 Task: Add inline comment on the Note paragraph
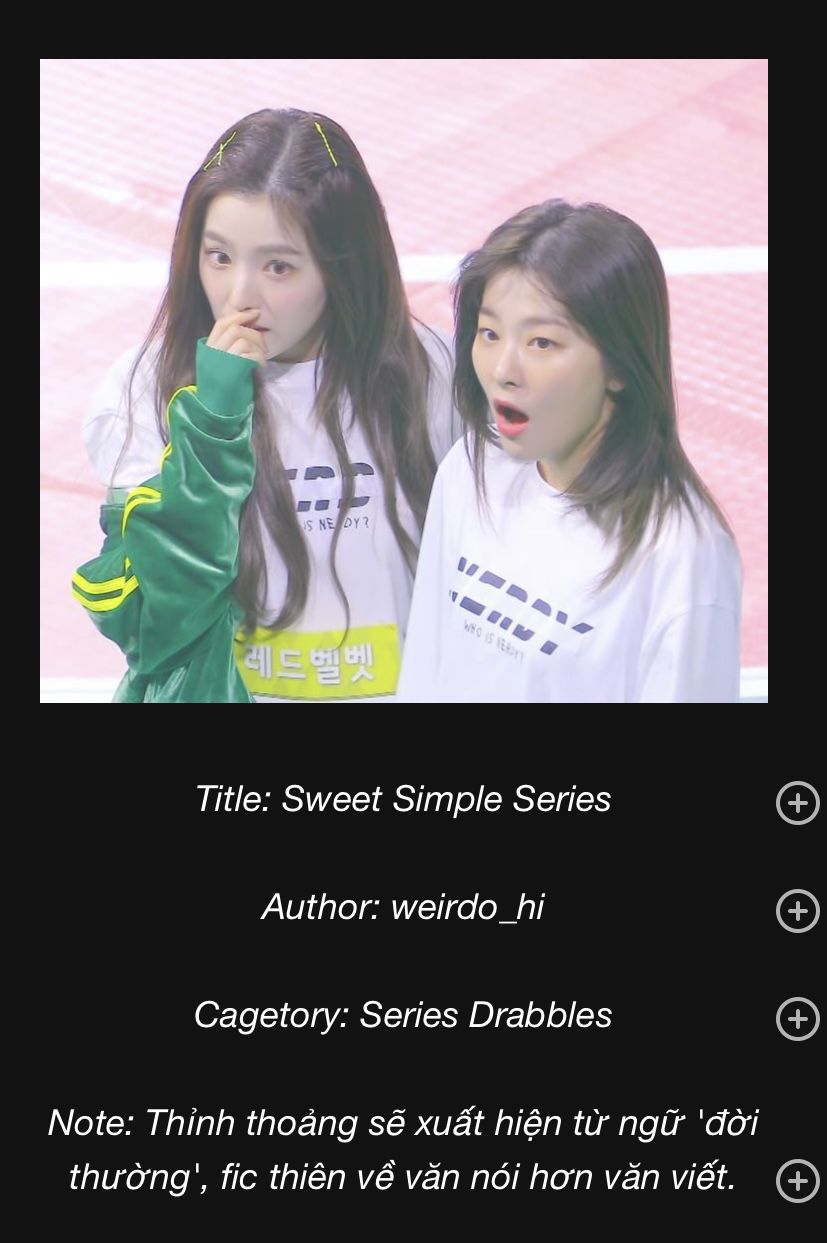(x=797, y=1181)
